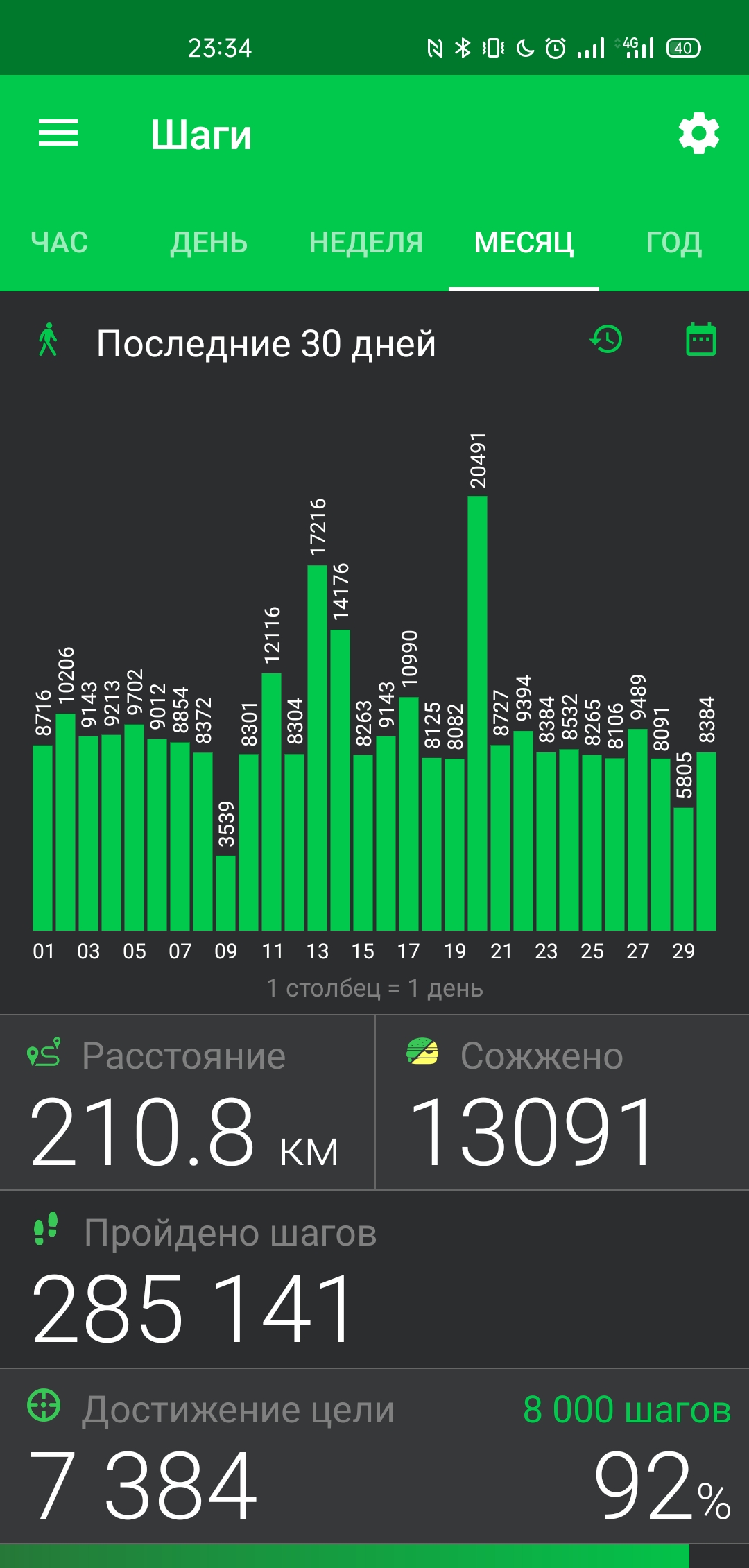Open the calendar date picker
Image resolution: width=749 pixels, height=1568 pixels.
pos(700,340)
